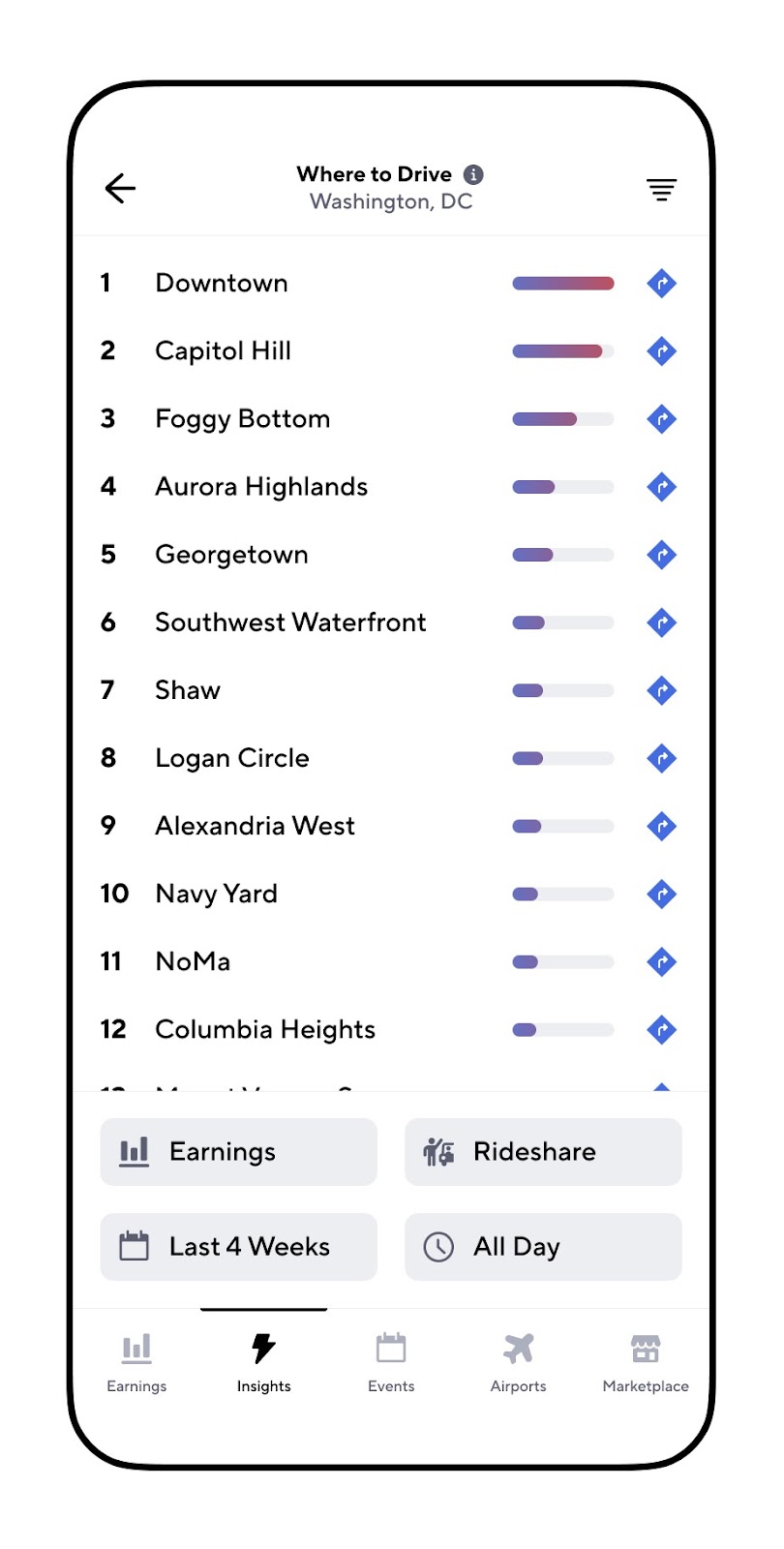Viewport: 784px width, 1549px height.
Task: Get directions to Southwest Waterfront
Action: [x=661, y=623]
